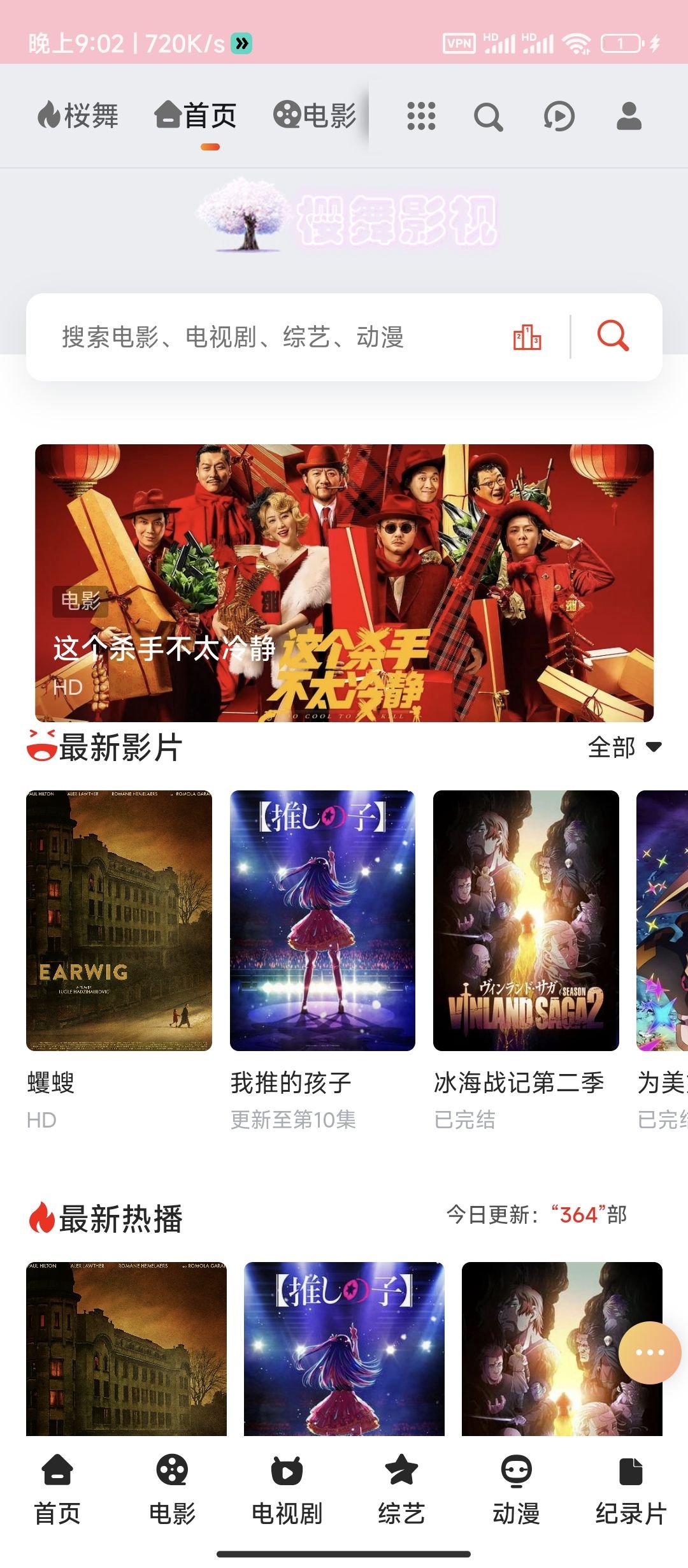The height and width of the screenshot is (1568, 688).
Task: Expand the 全部 dropdown filter
Action: (x=624, y=747)
